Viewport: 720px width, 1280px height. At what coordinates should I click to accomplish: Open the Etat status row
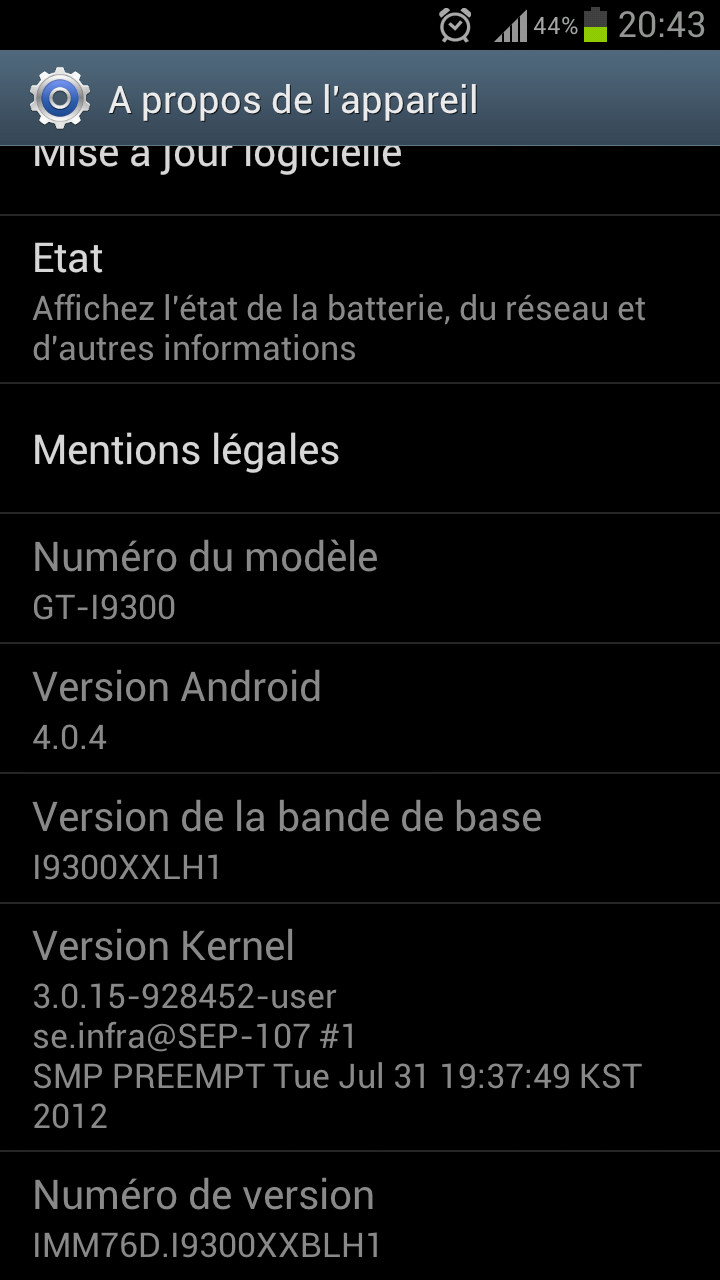pyautogui.click(x=360, y=300)
